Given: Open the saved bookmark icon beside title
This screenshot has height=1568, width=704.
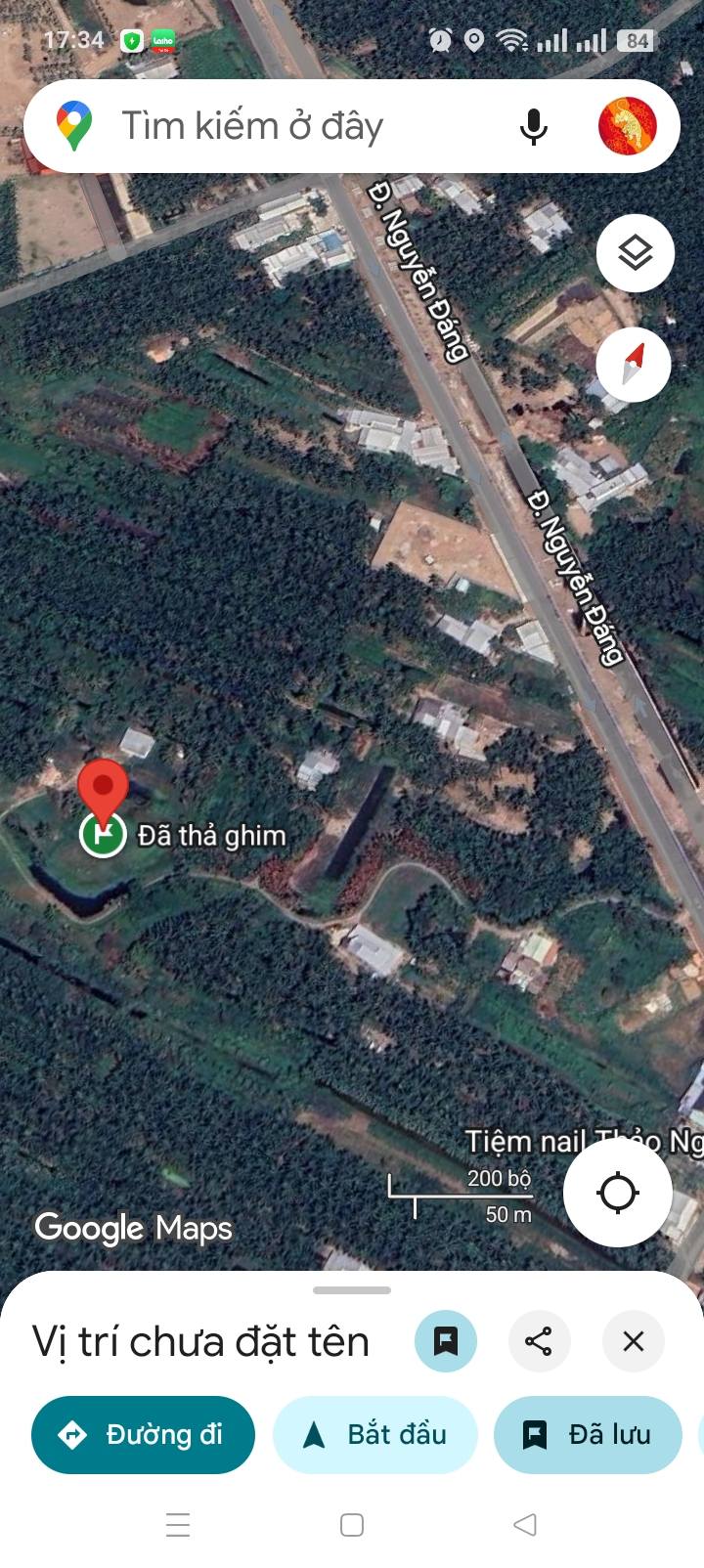Looking at the screenshot, I should [446, 1341].
